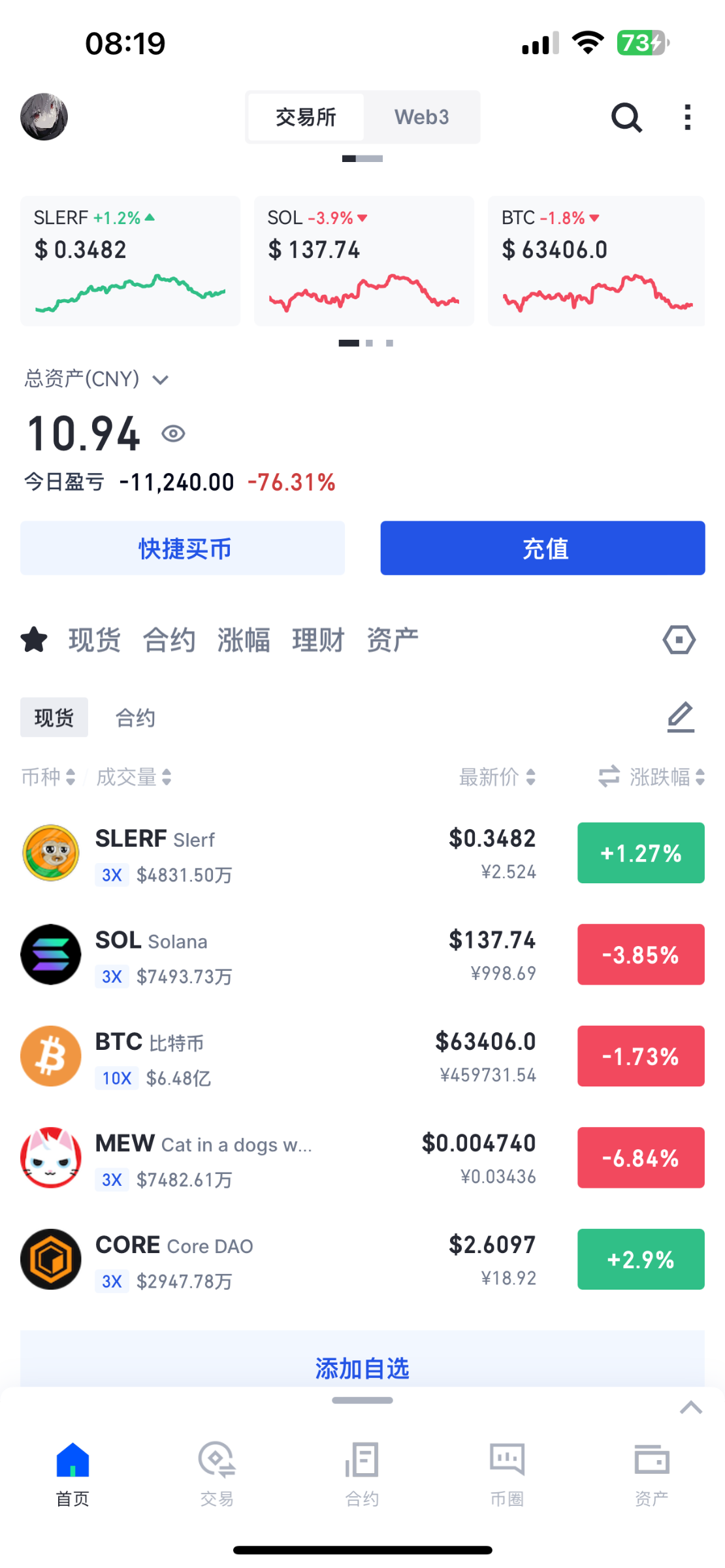Switch to the Web3 tab
This screenshot has width=725, height=1568.
pos(421,117)
